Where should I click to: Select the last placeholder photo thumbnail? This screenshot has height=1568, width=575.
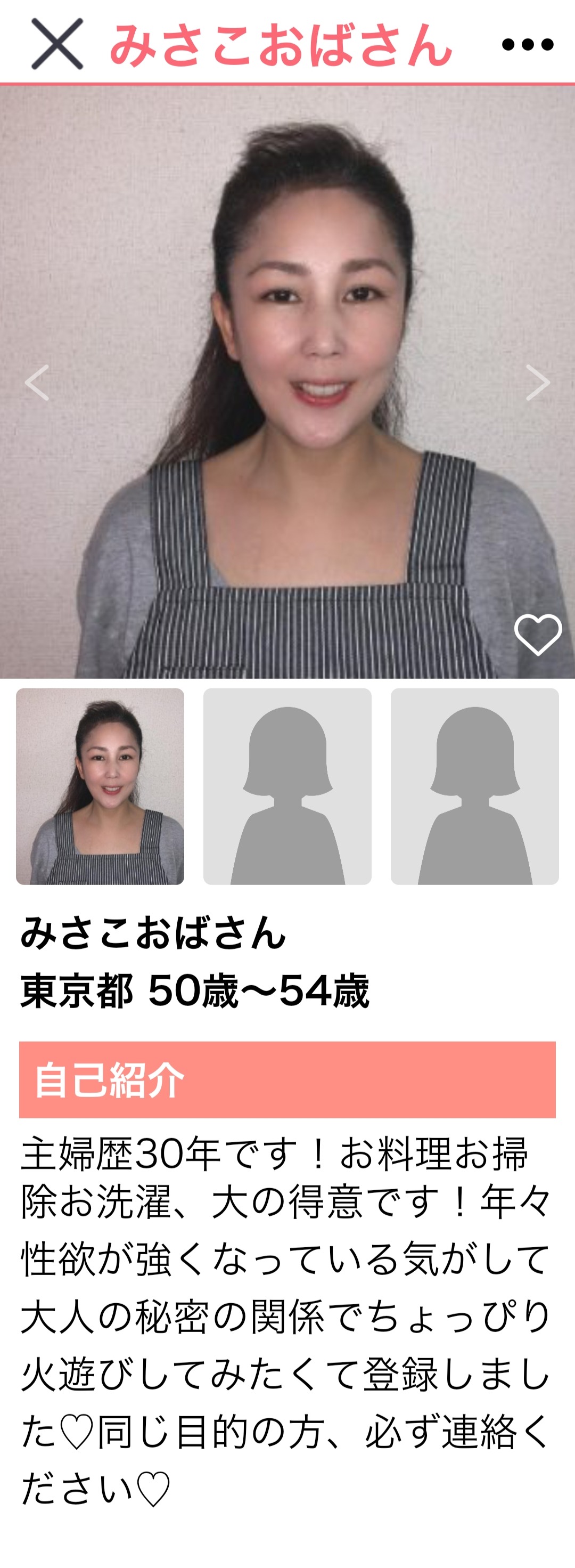[474, 786]
